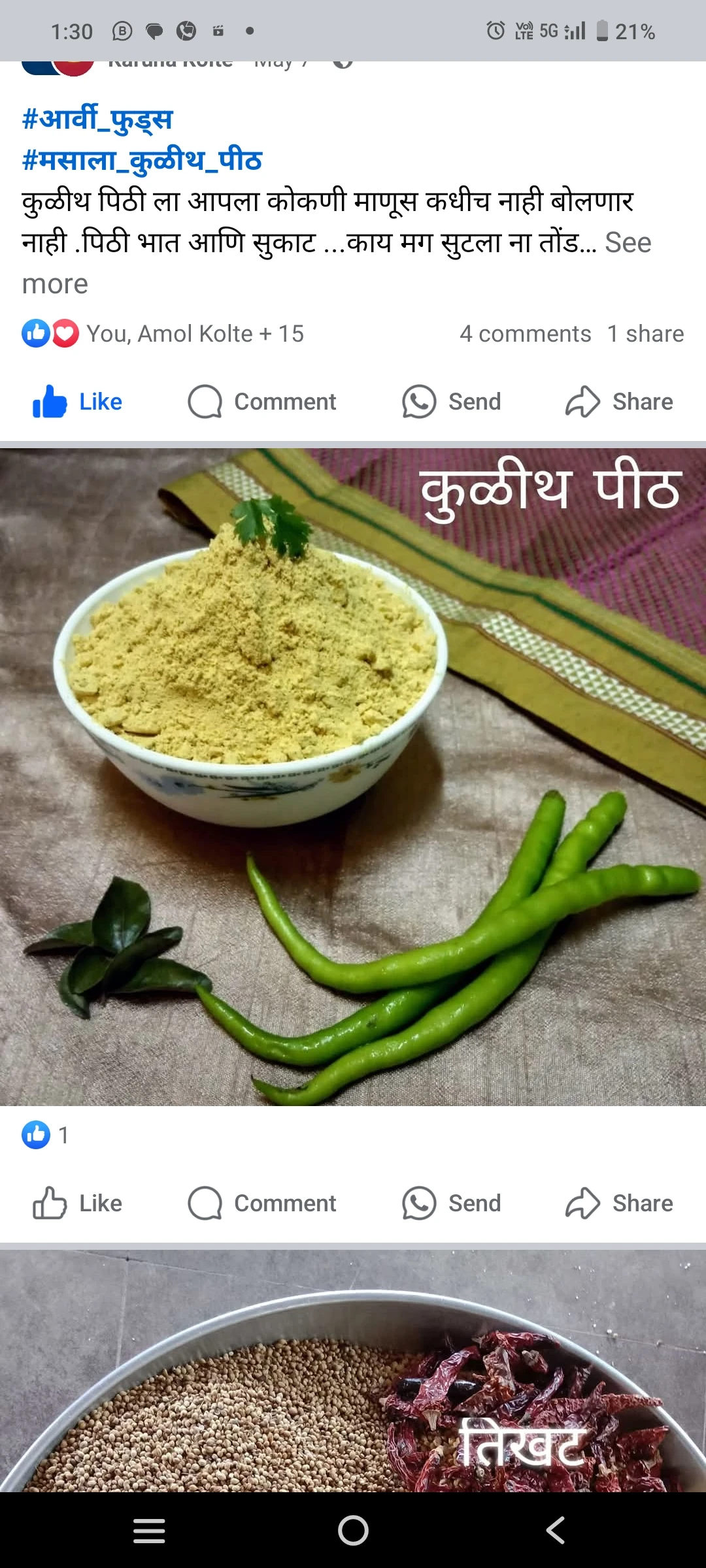Comment on the कुळीथ पीठ photo

coord(262,1203)
